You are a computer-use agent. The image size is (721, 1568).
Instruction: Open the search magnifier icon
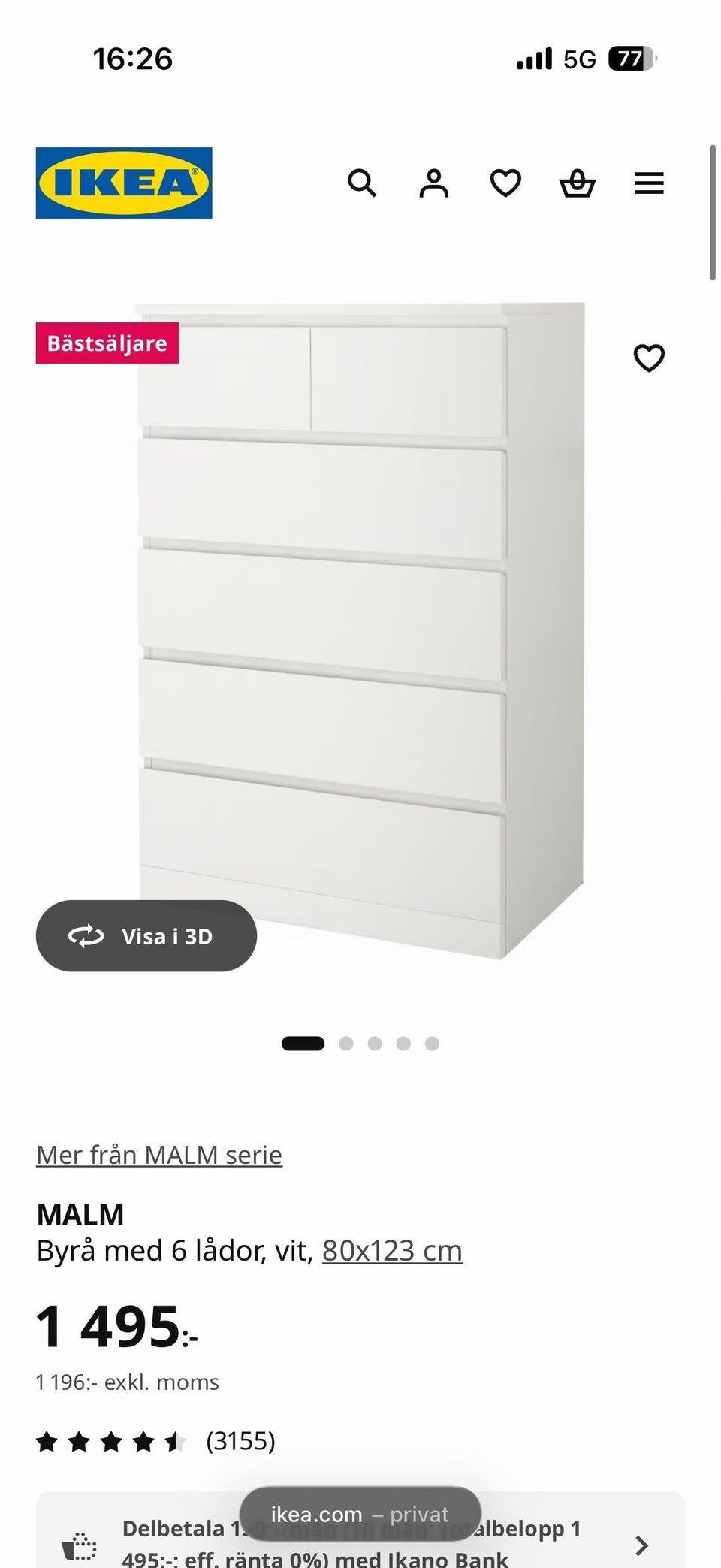(x=361, y=183)
